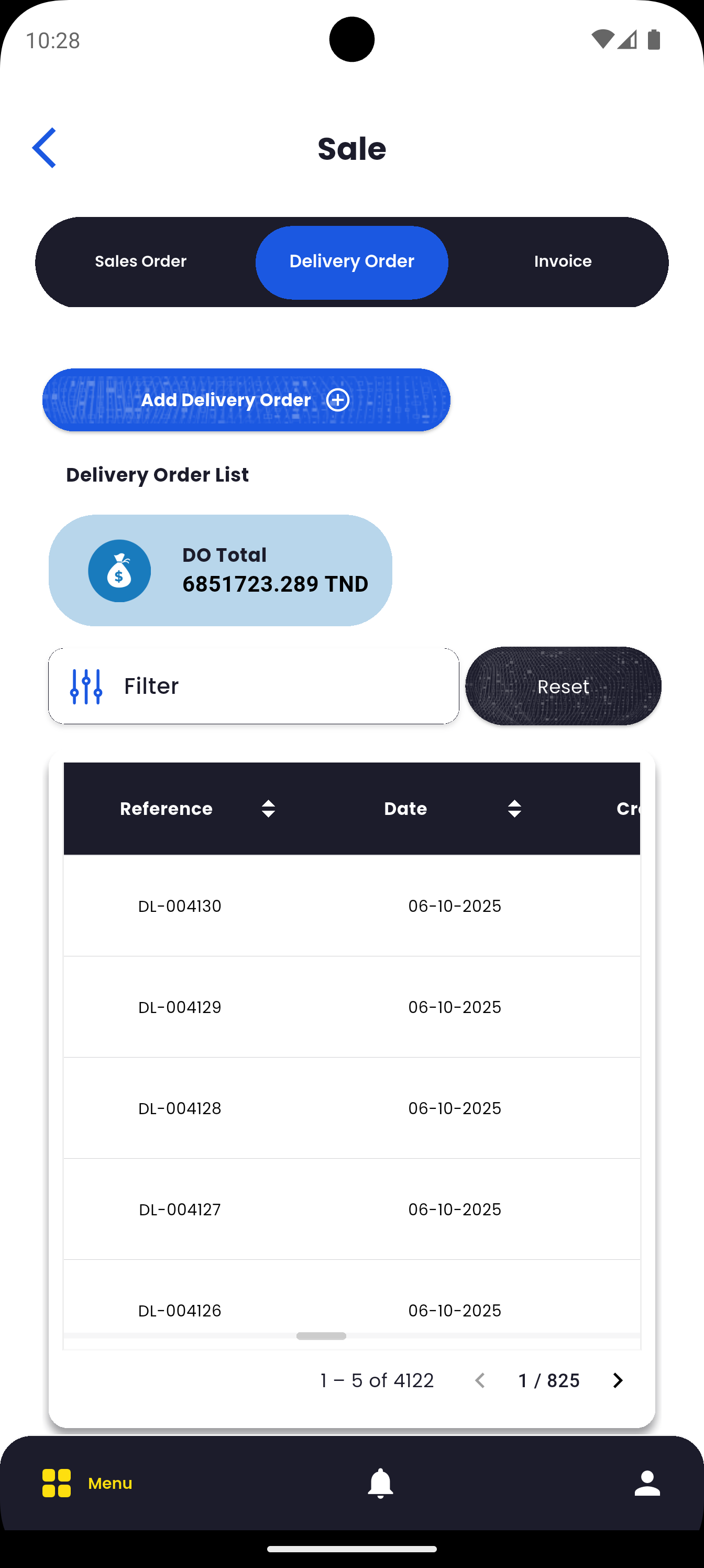
Task: Go to the next page of results
Action: click(x=618, y=1380)
